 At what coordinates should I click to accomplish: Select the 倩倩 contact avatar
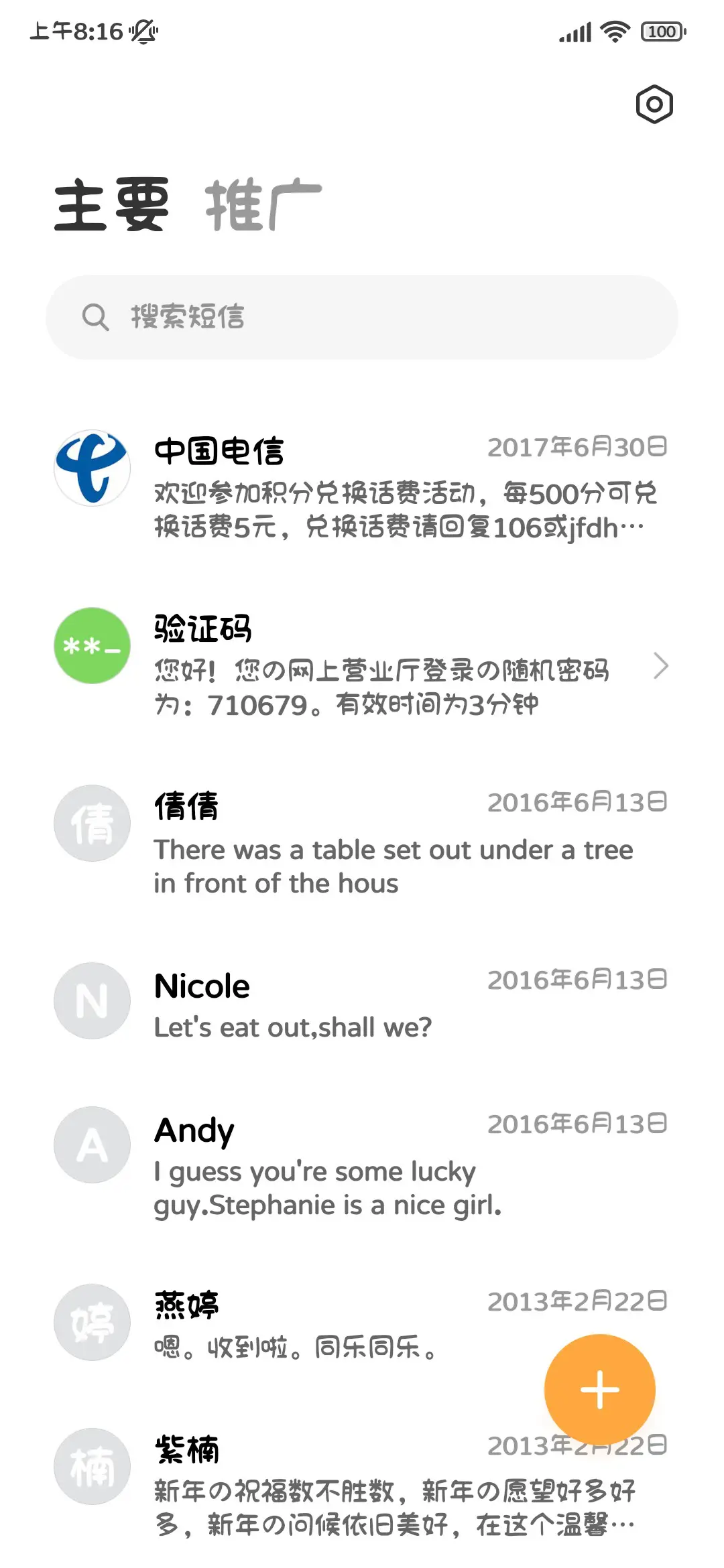coord(92,823)
